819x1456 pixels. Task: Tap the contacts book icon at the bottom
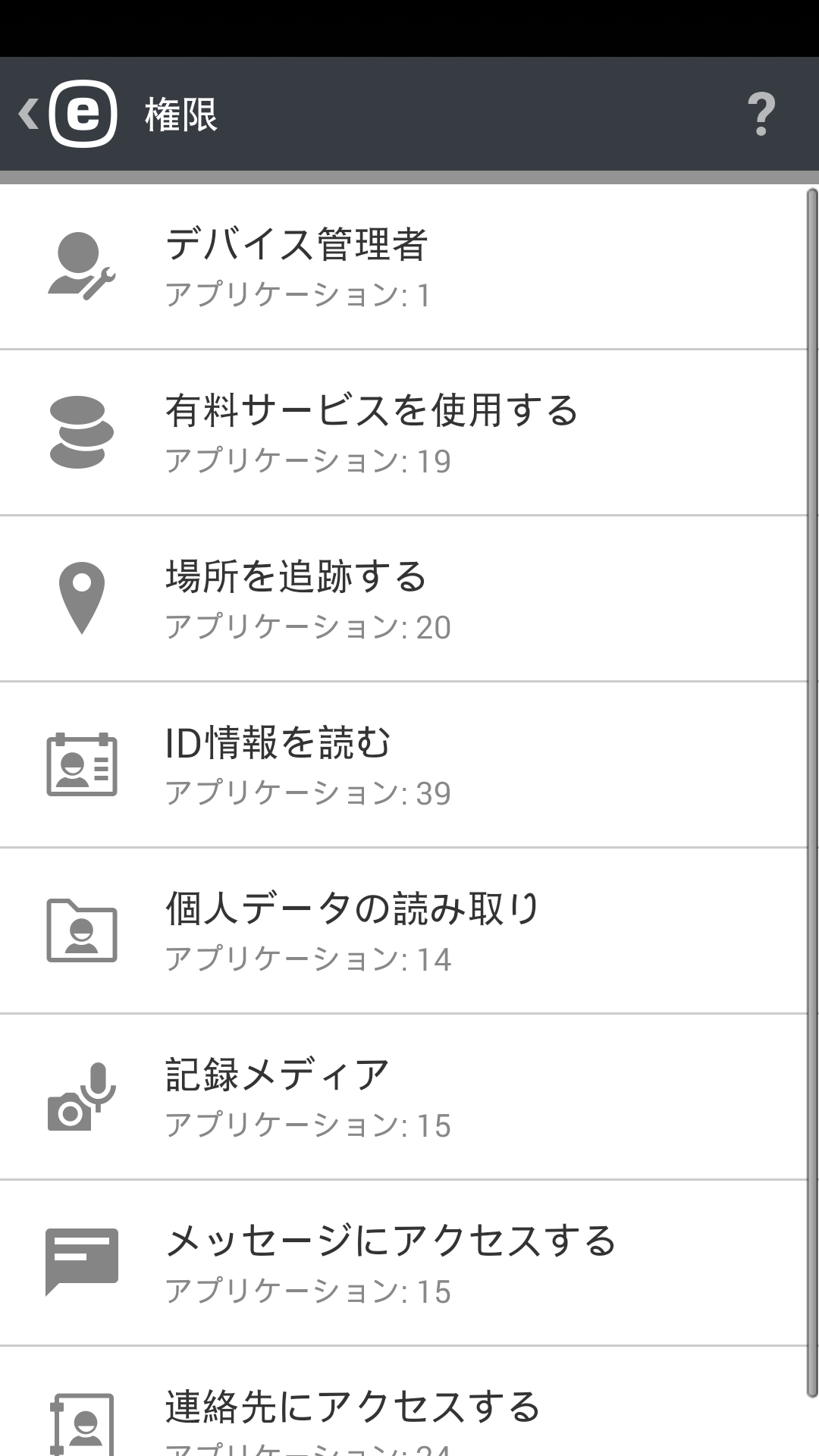80,1418
